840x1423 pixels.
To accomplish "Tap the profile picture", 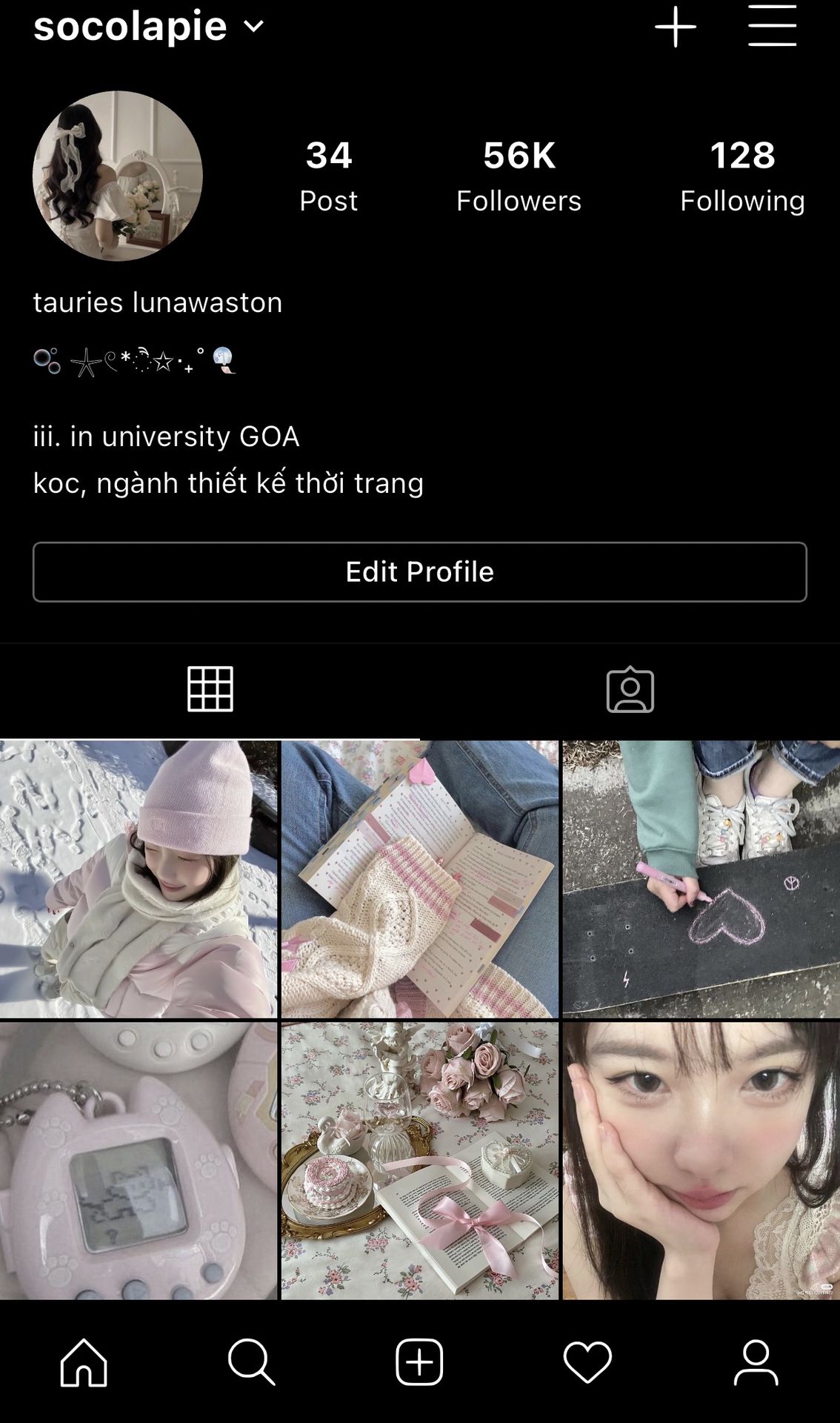I will point(118,176).
